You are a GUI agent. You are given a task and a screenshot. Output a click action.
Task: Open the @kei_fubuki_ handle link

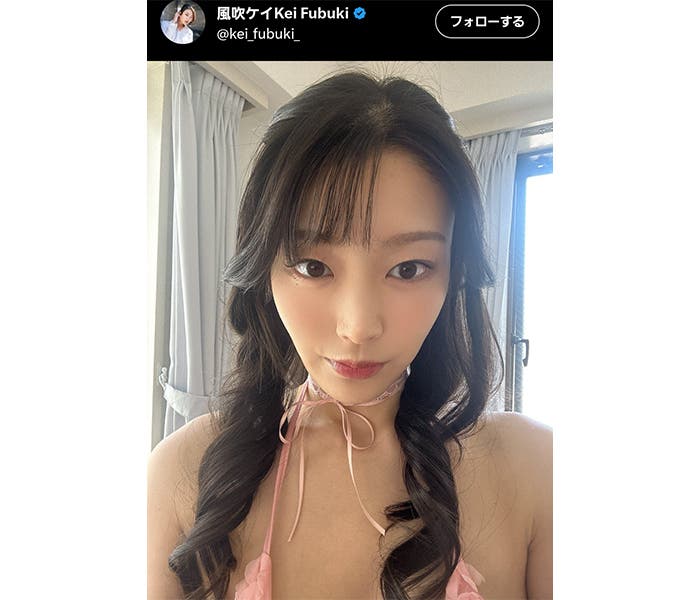click(x=258, y=36)
